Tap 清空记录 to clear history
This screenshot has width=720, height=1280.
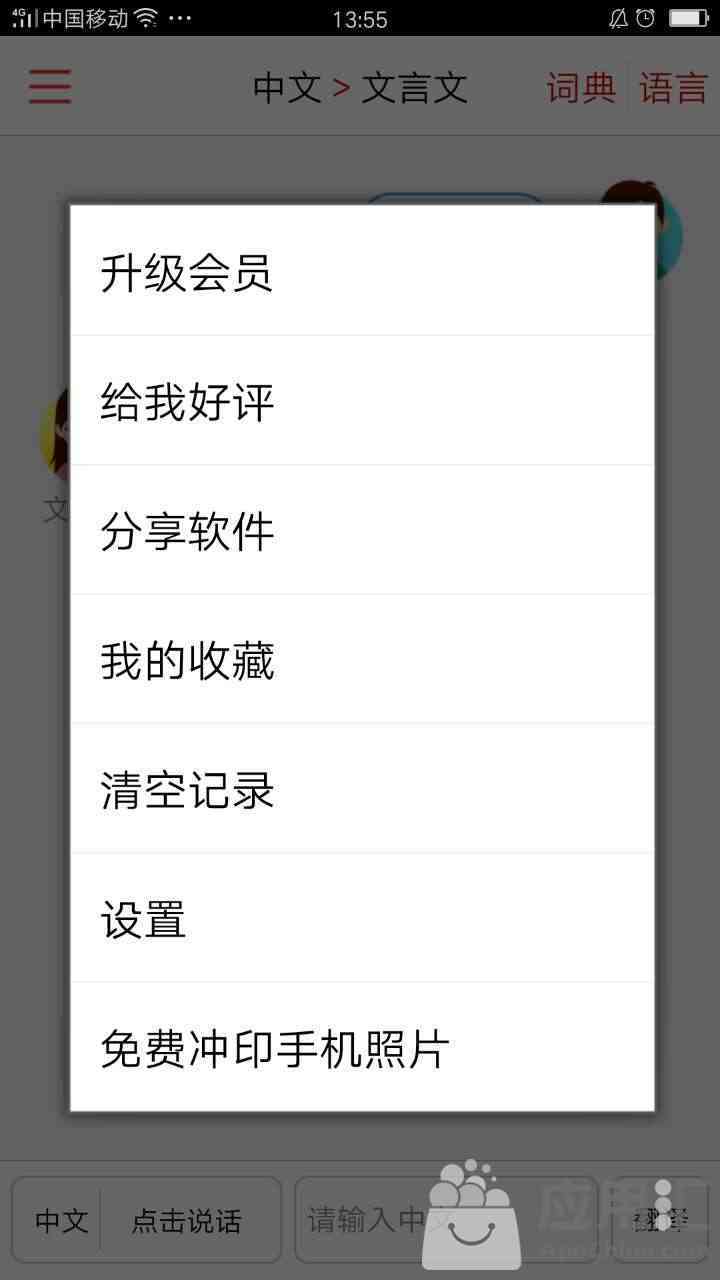coord(362,790)
